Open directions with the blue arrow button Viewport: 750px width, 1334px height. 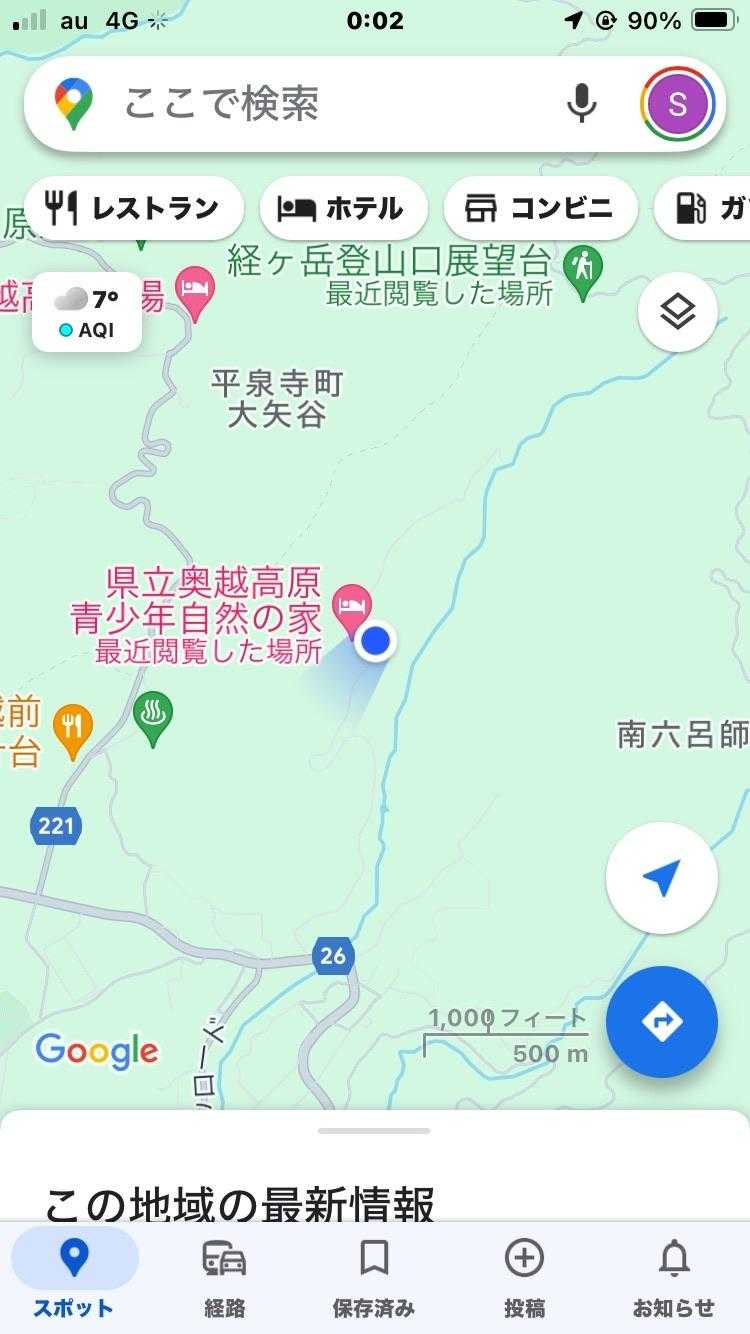pos(661,1022)
